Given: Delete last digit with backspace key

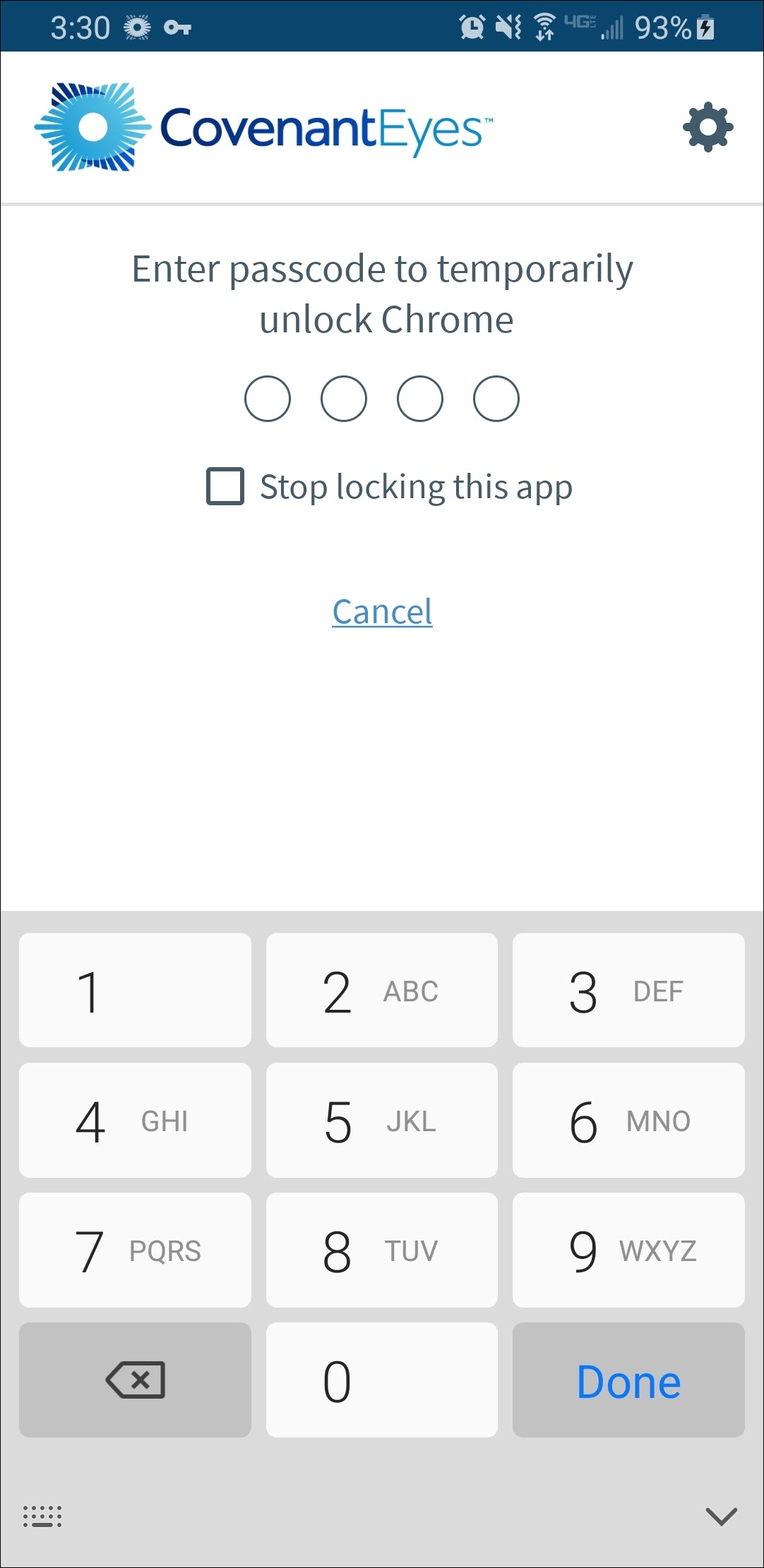Looking at the screenshot, I should (x=135, y=1380).
